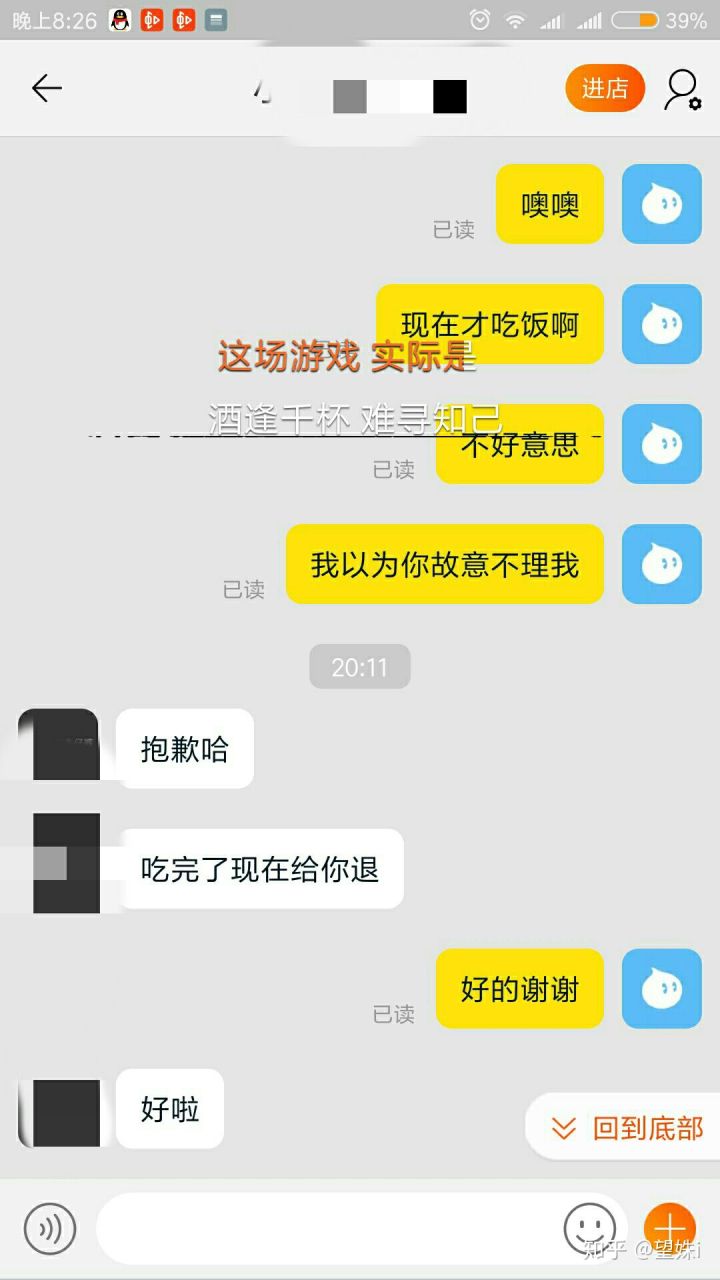
Task: Tap my avatar next to 好的谢谢
Action: pyautogui.click(x=661, y=989)
